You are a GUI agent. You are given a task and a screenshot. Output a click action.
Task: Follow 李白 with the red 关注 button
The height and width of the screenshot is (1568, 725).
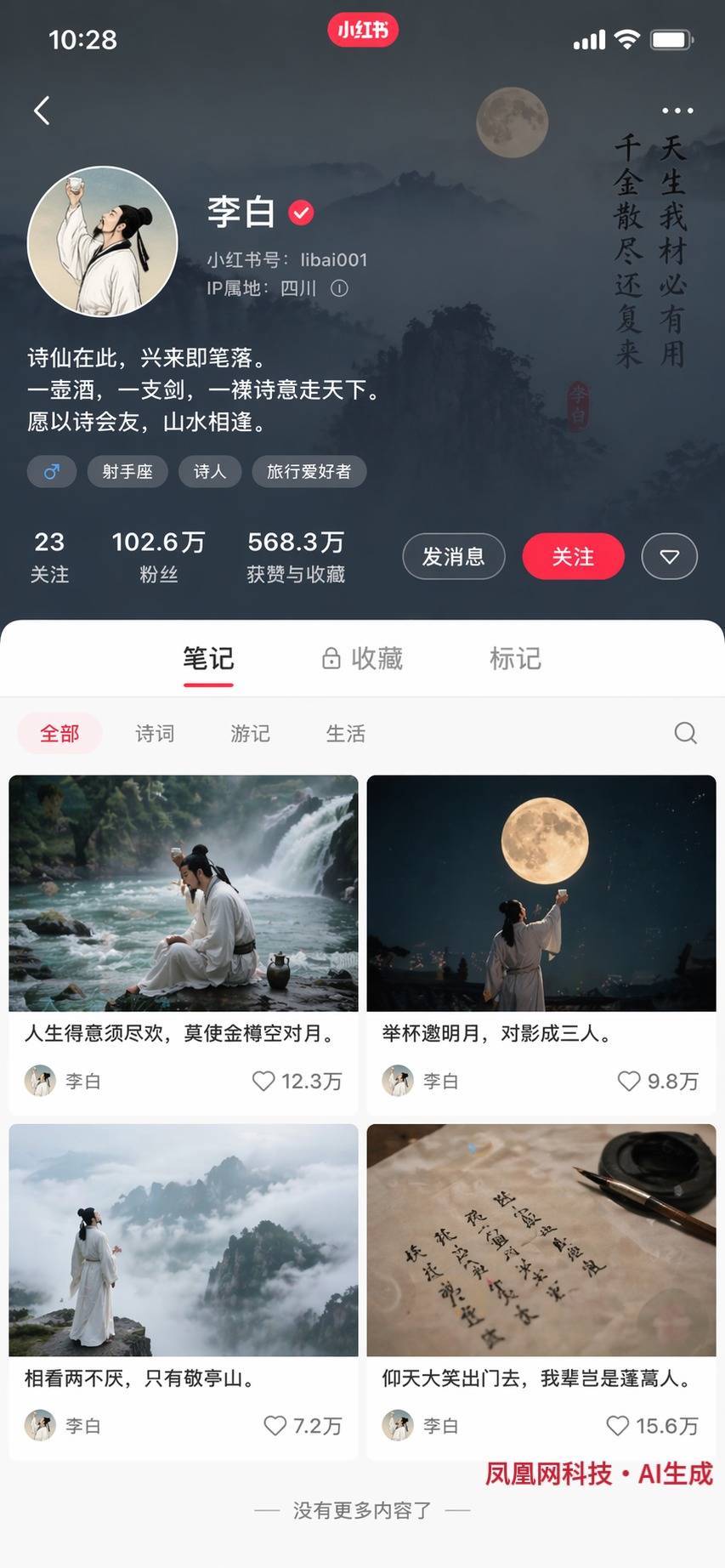[573, 557]
